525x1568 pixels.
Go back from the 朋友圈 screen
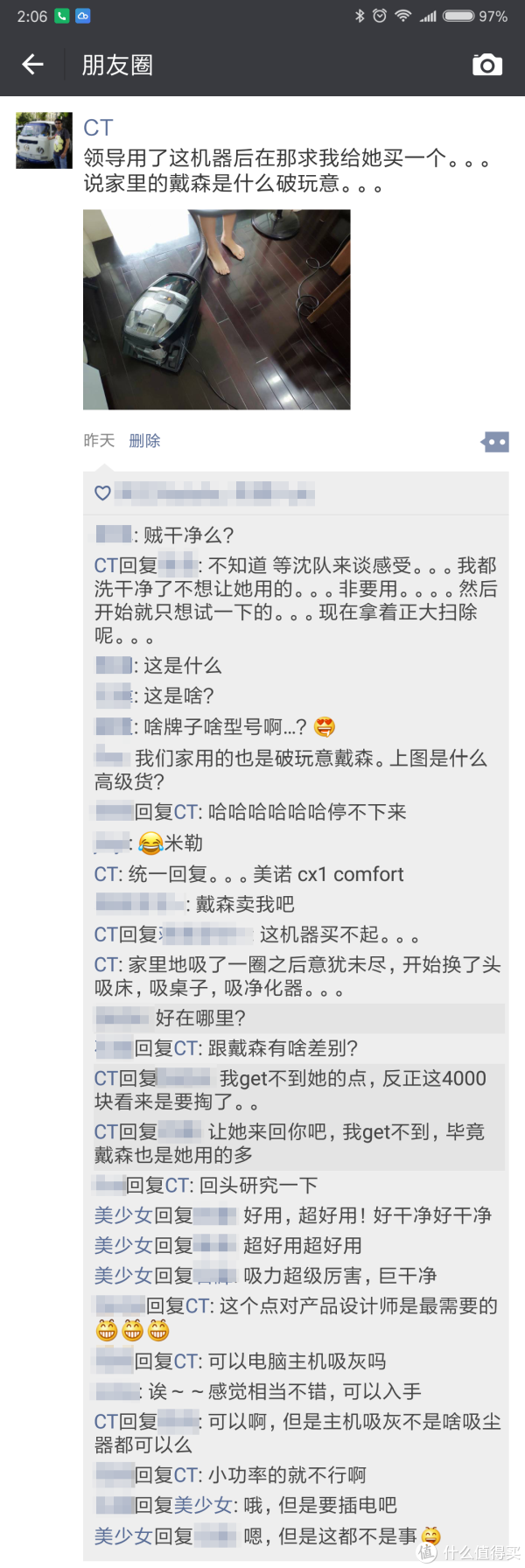pyautogui.click(x=32, y=64)
